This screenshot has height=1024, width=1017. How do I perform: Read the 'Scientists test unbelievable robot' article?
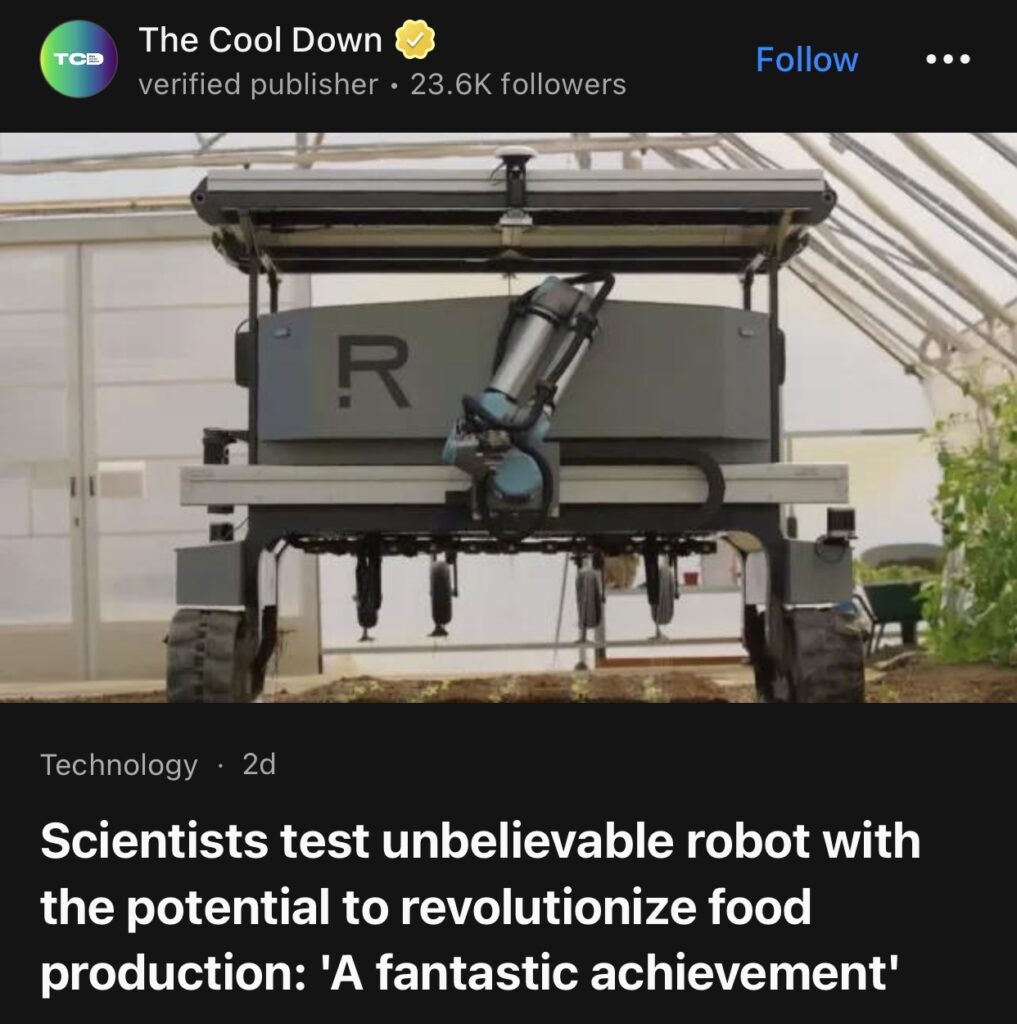480,908
